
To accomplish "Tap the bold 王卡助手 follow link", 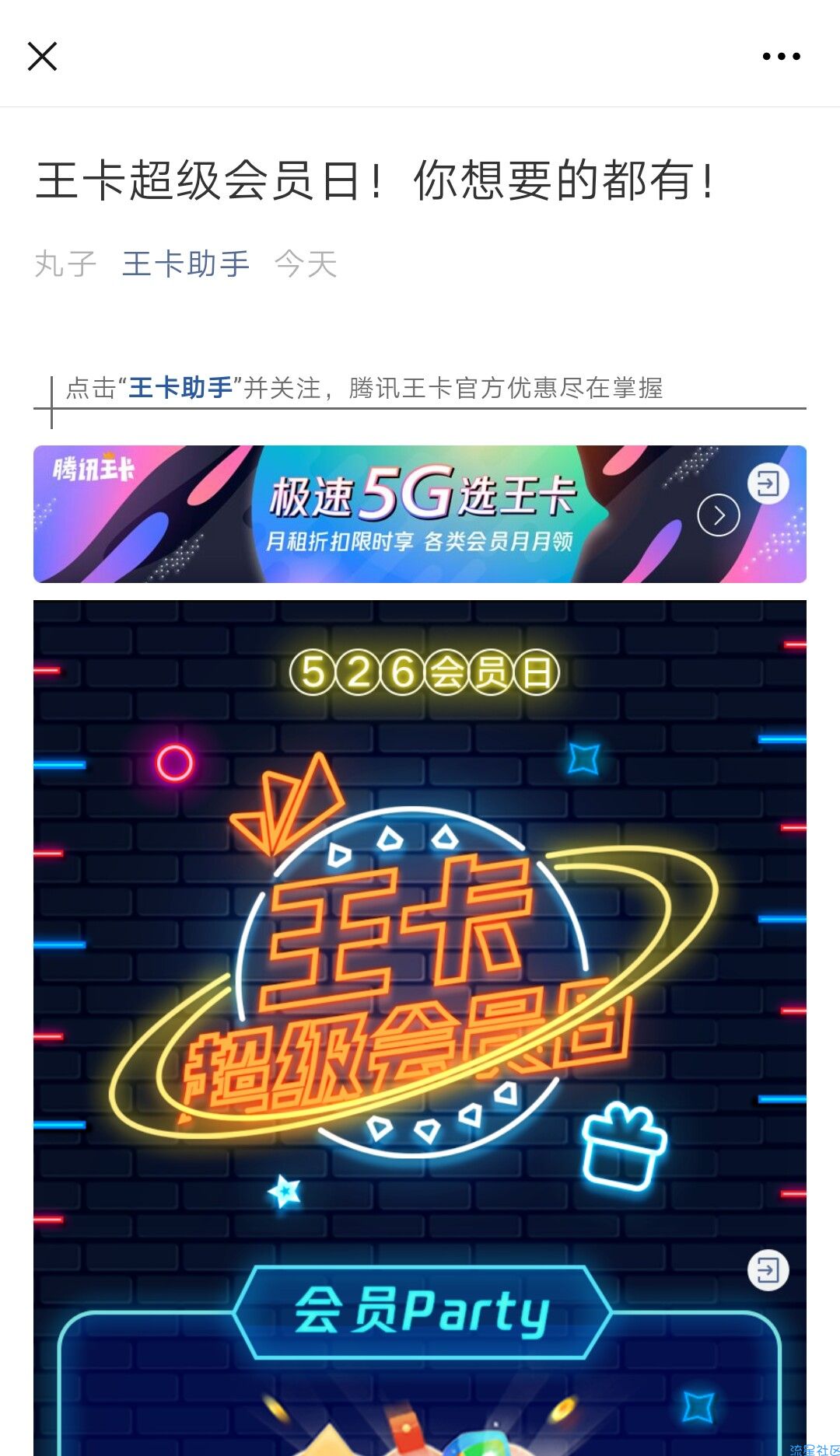I will [x=180, y=387].
